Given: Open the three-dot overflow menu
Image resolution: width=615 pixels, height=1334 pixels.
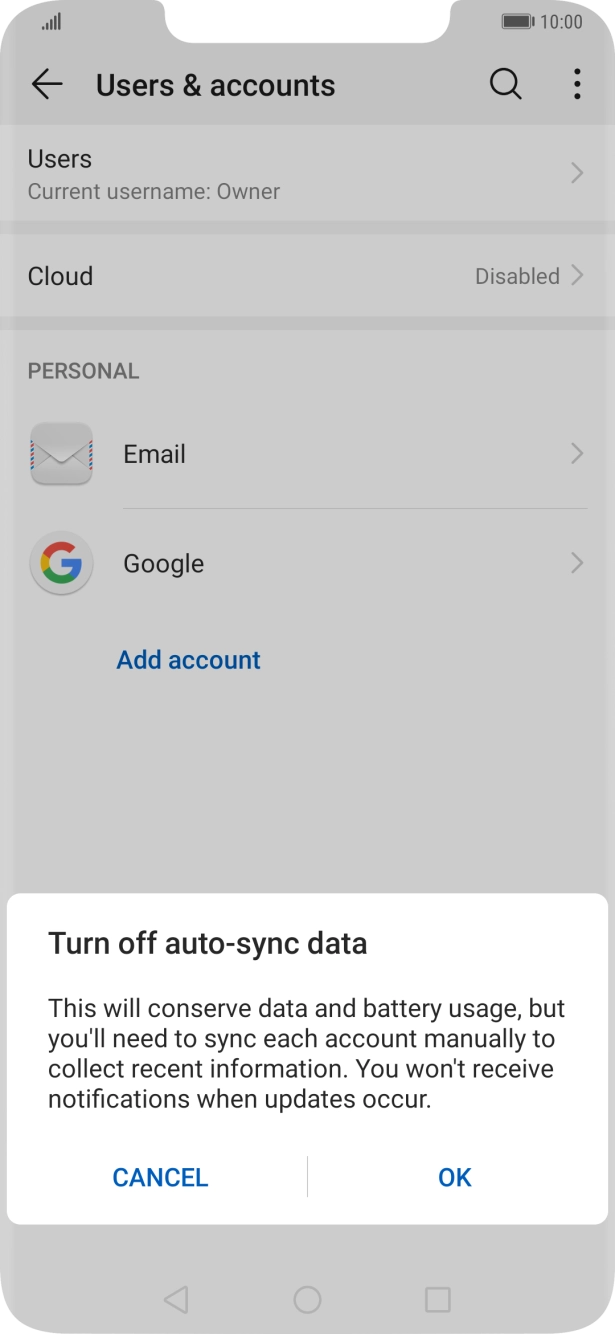Looking at the screenshot, I should (x=577, y=85).
